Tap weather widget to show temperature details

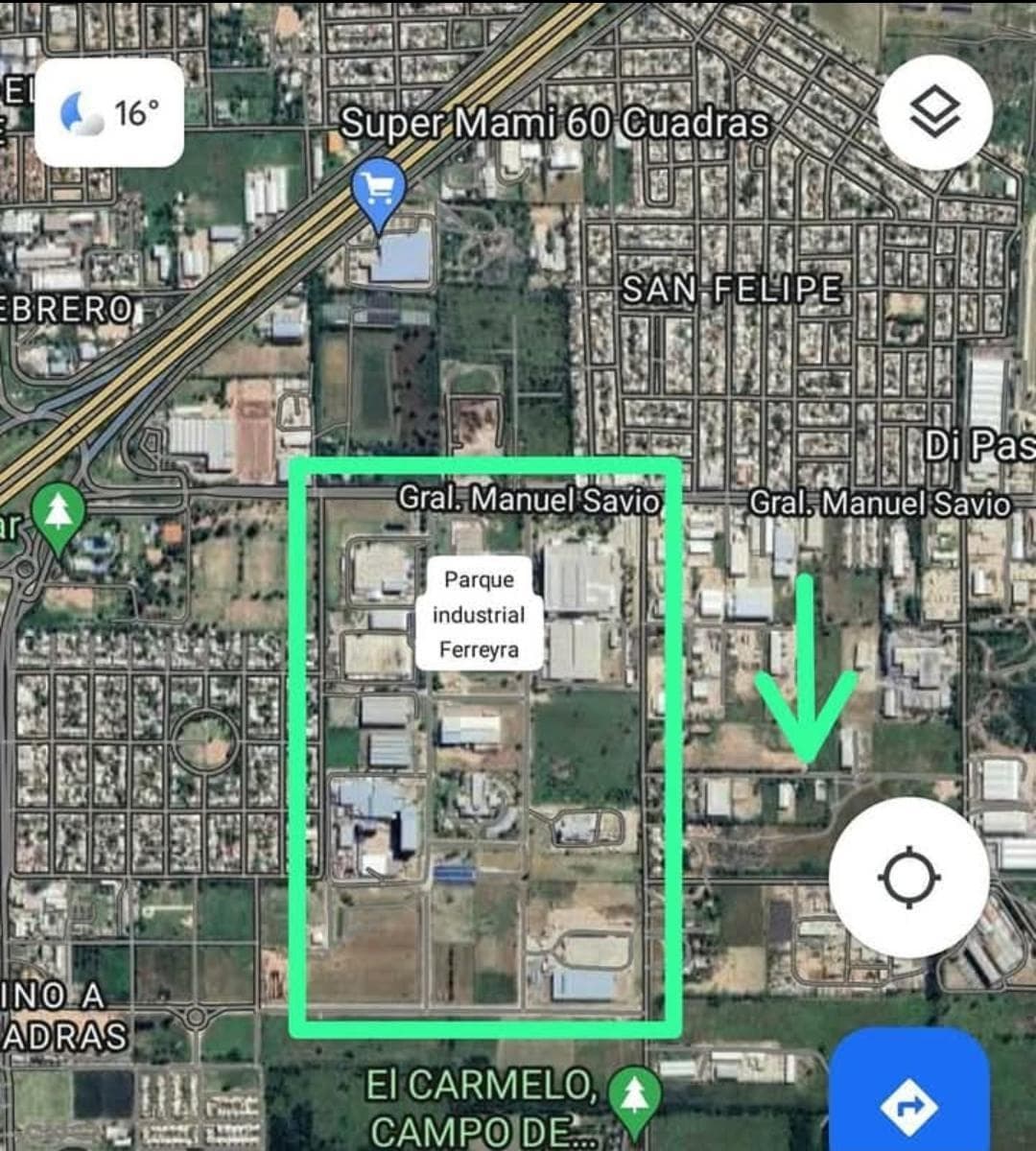pos(107,112)
